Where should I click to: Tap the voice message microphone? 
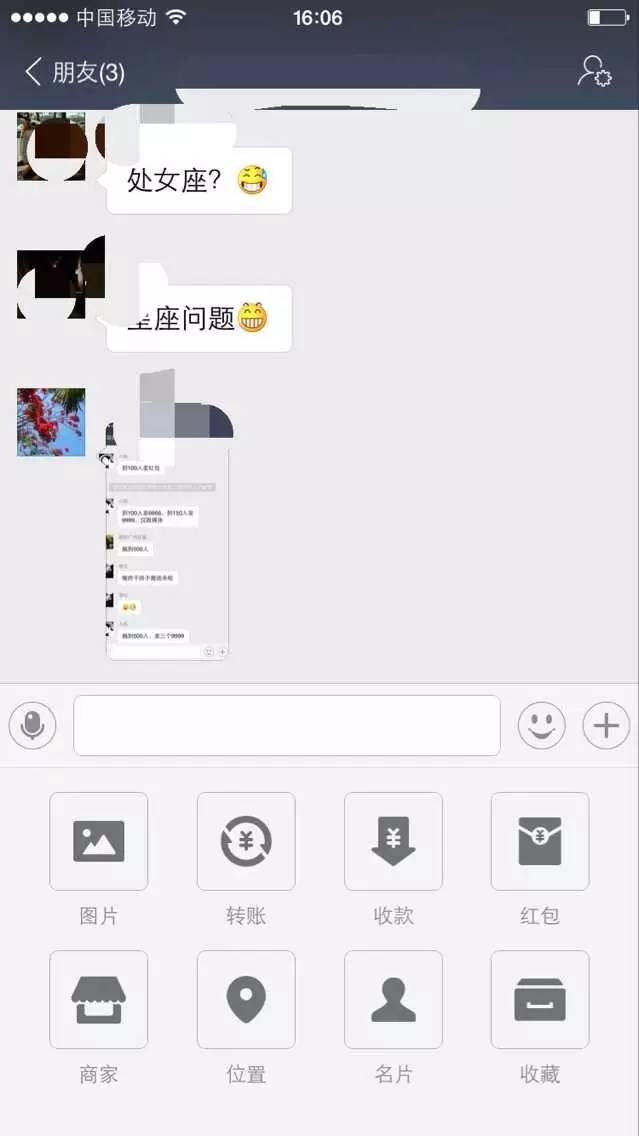32,725
